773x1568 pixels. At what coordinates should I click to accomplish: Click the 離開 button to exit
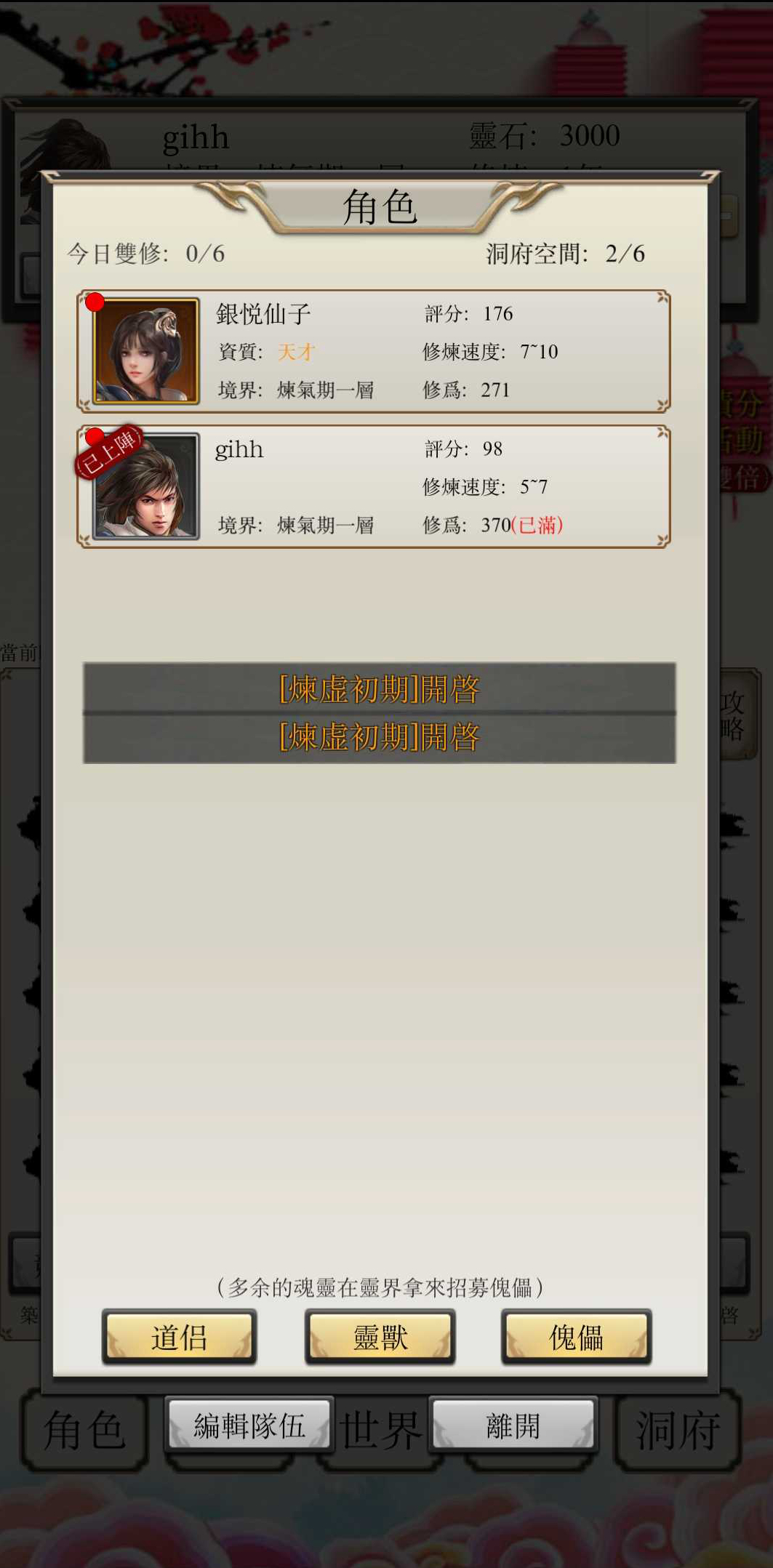[512, 1426]
